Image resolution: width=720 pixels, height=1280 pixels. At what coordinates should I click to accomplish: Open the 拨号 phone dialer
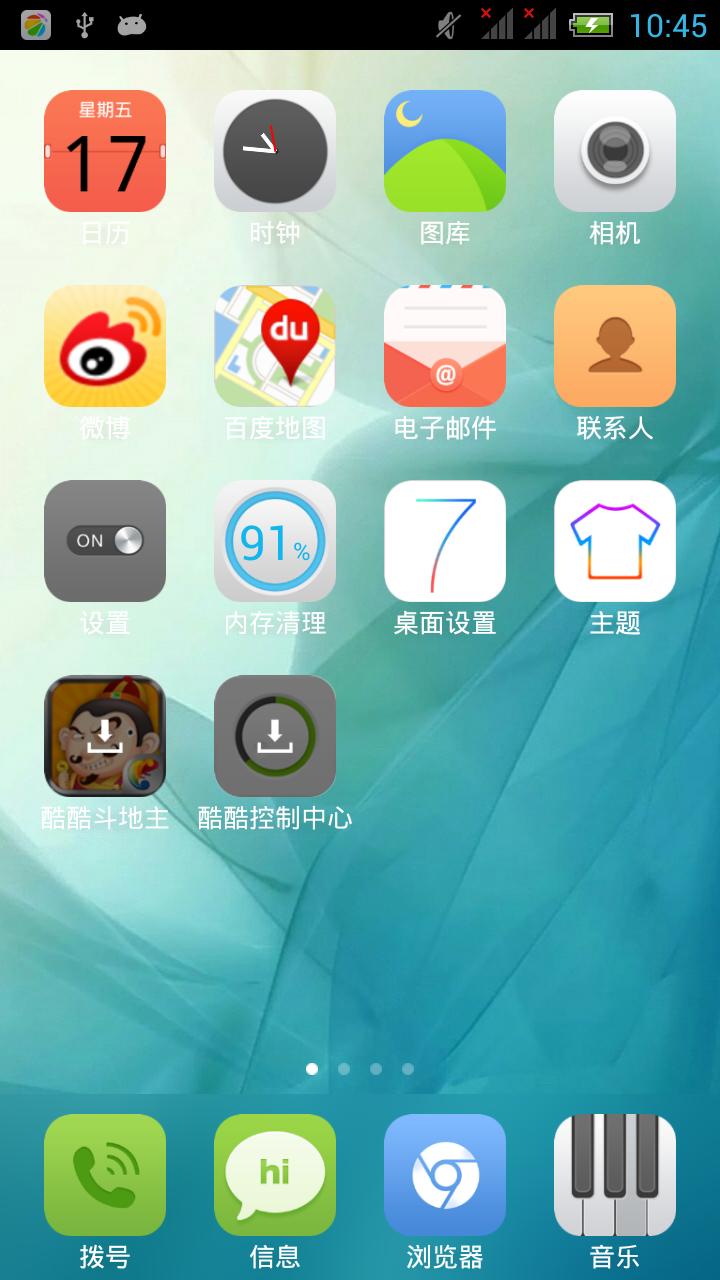click(x=105, y=1175)
